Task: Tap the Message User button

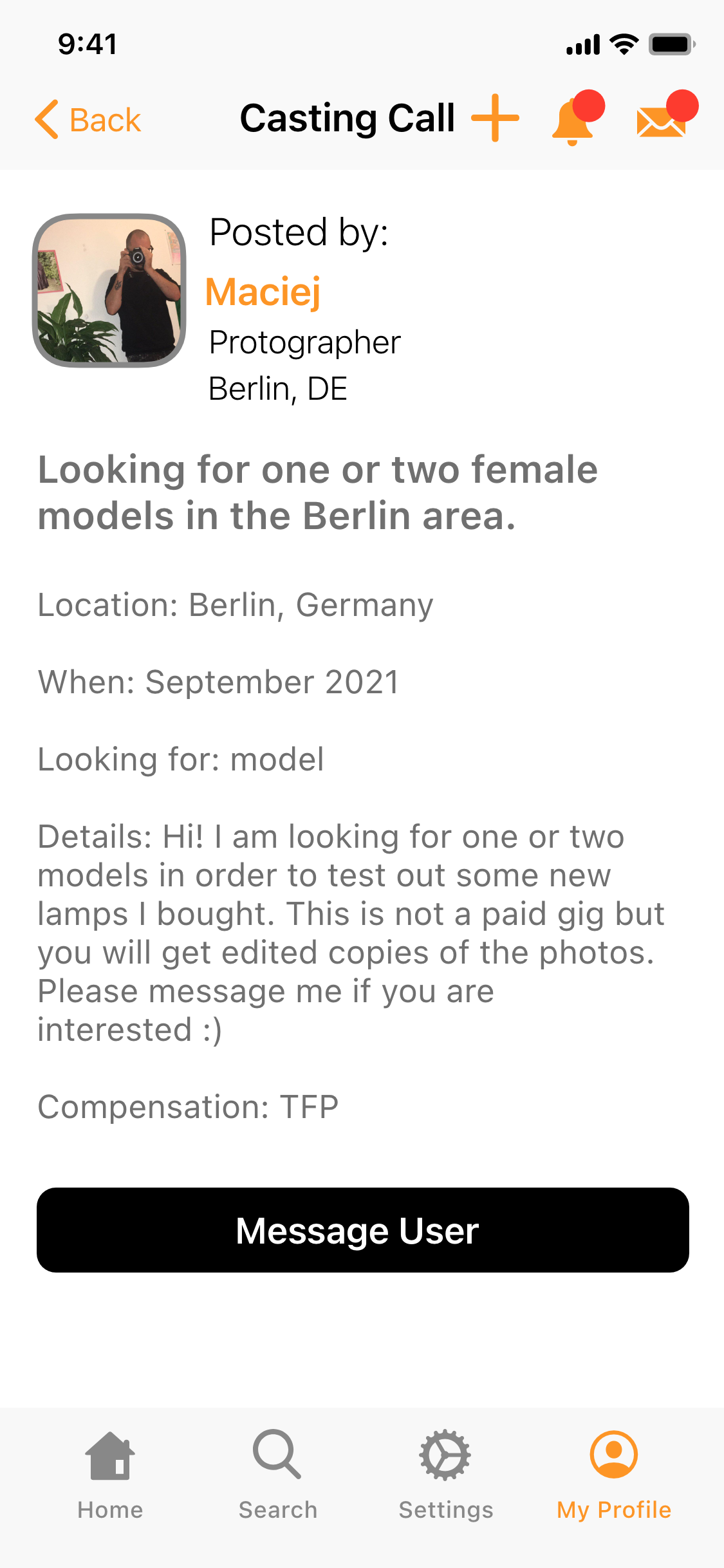Action: 363,1230
